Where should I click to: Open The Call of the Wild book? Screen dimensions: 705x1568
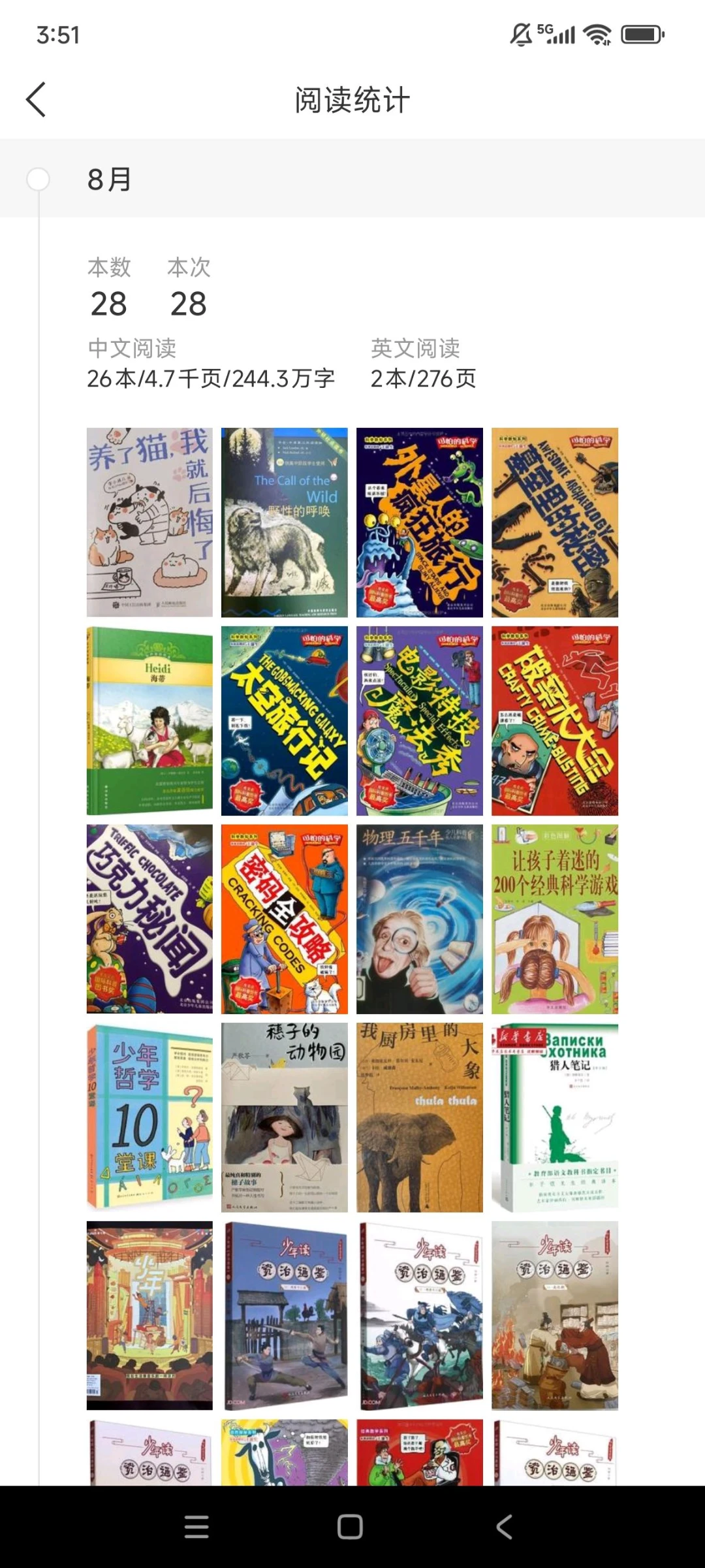[284, 522]
